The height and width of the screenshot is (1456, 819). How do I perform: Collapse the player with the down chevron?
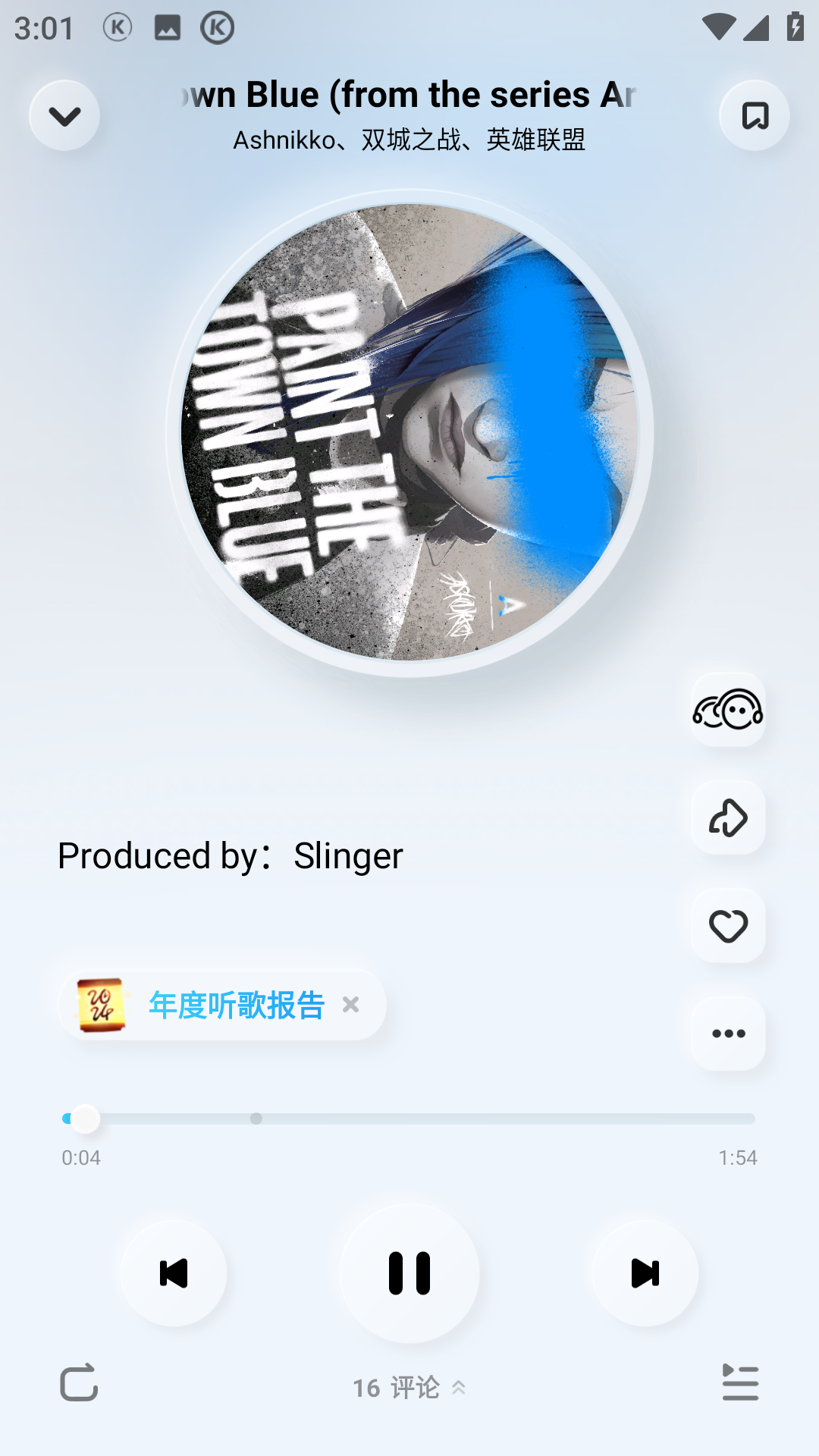(x=64, y=116)
